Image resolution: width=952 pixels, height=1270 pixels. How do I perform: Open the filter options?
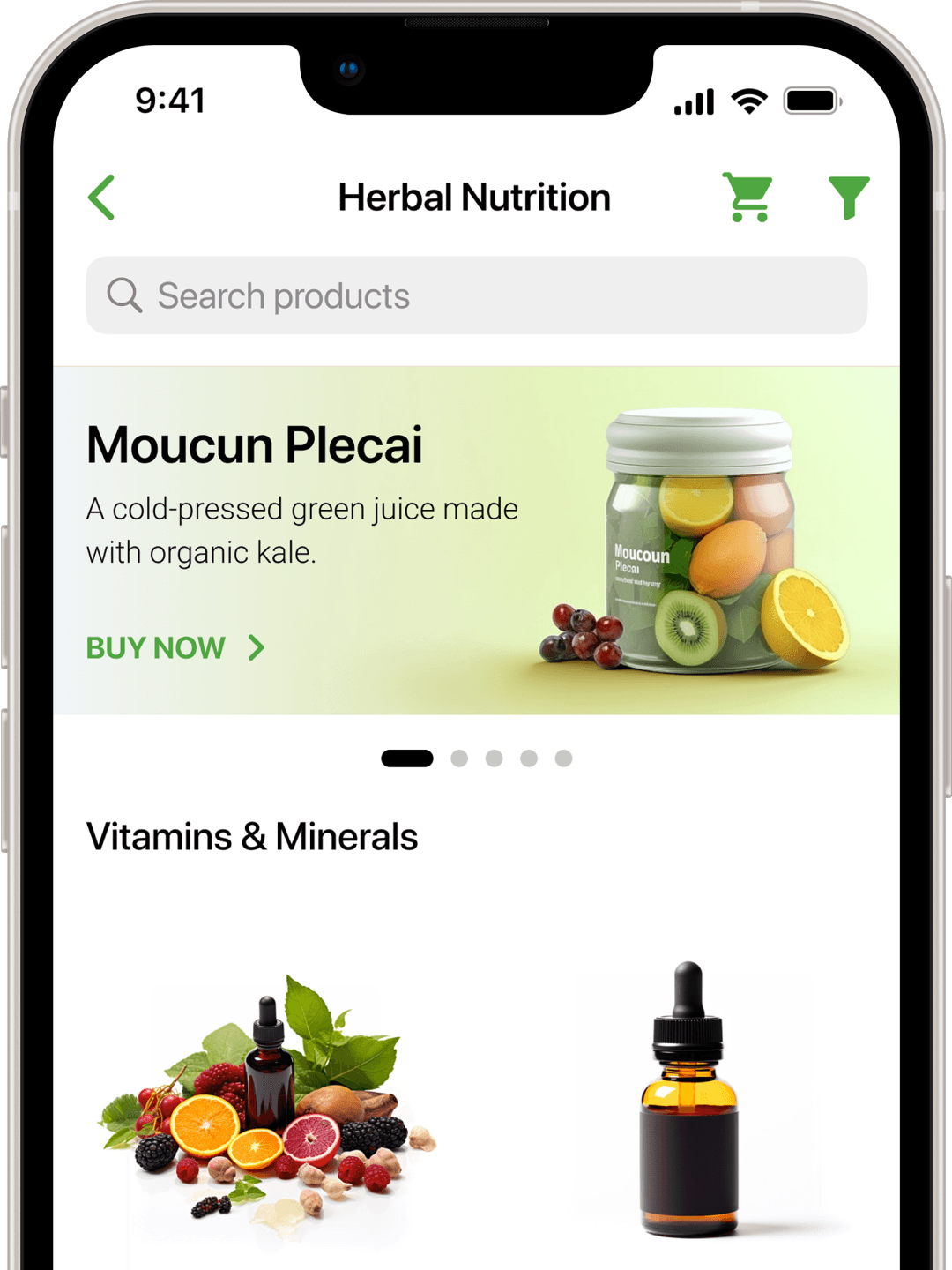848,198
